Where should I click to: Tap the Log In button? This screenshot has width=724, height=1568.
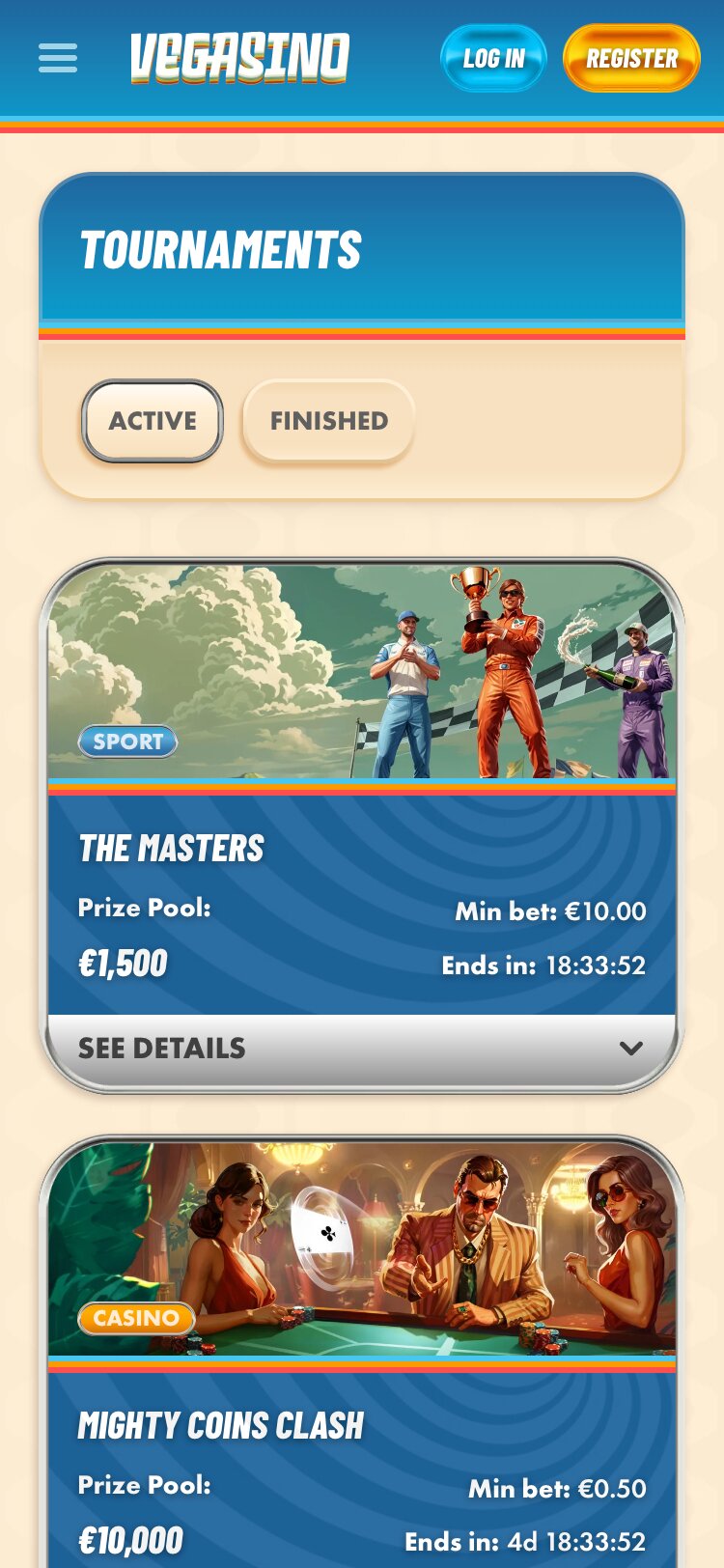point(493,59)
